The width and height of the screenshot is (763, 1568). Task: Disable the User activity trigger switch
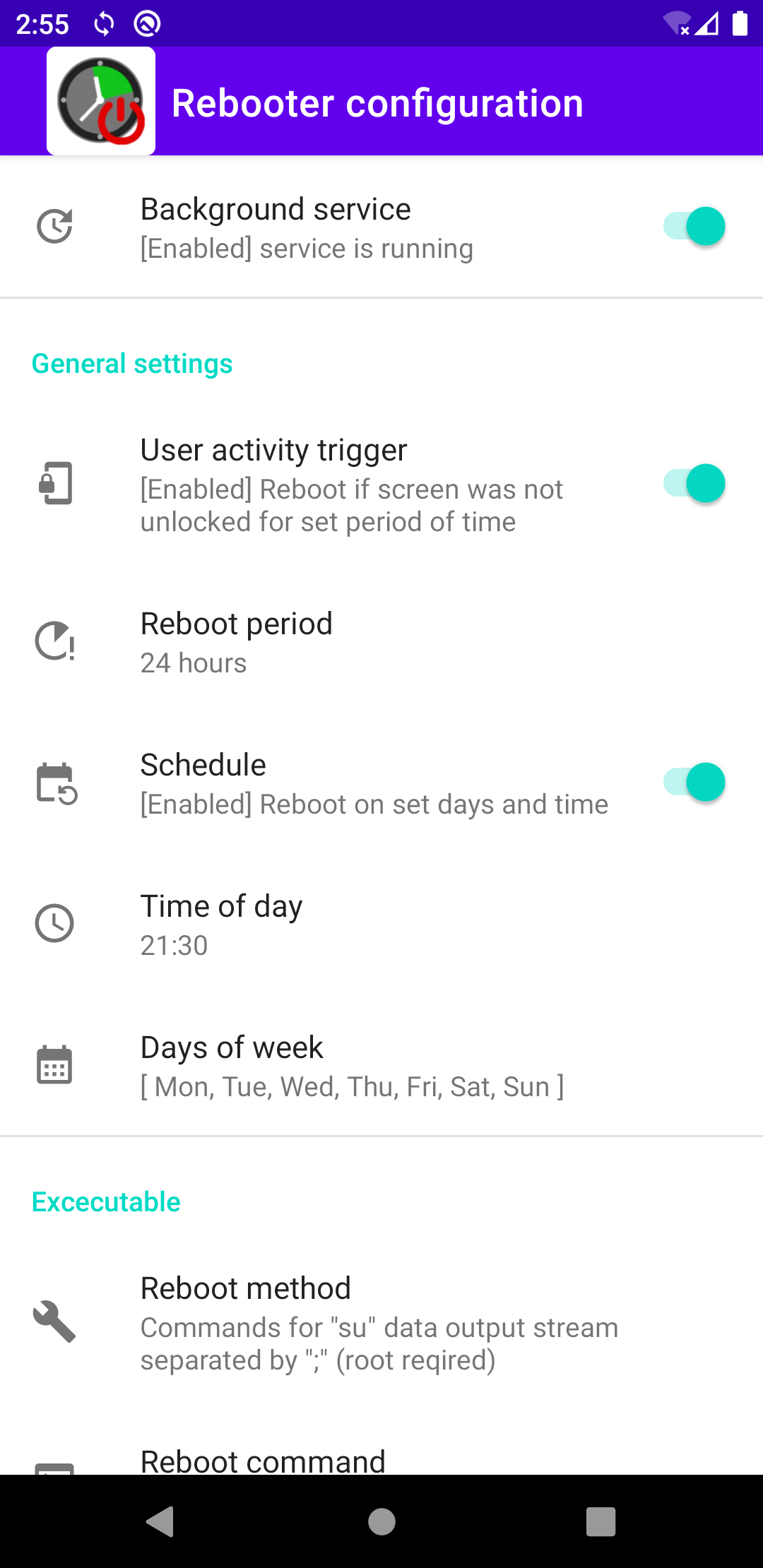(x=694, y=484)
